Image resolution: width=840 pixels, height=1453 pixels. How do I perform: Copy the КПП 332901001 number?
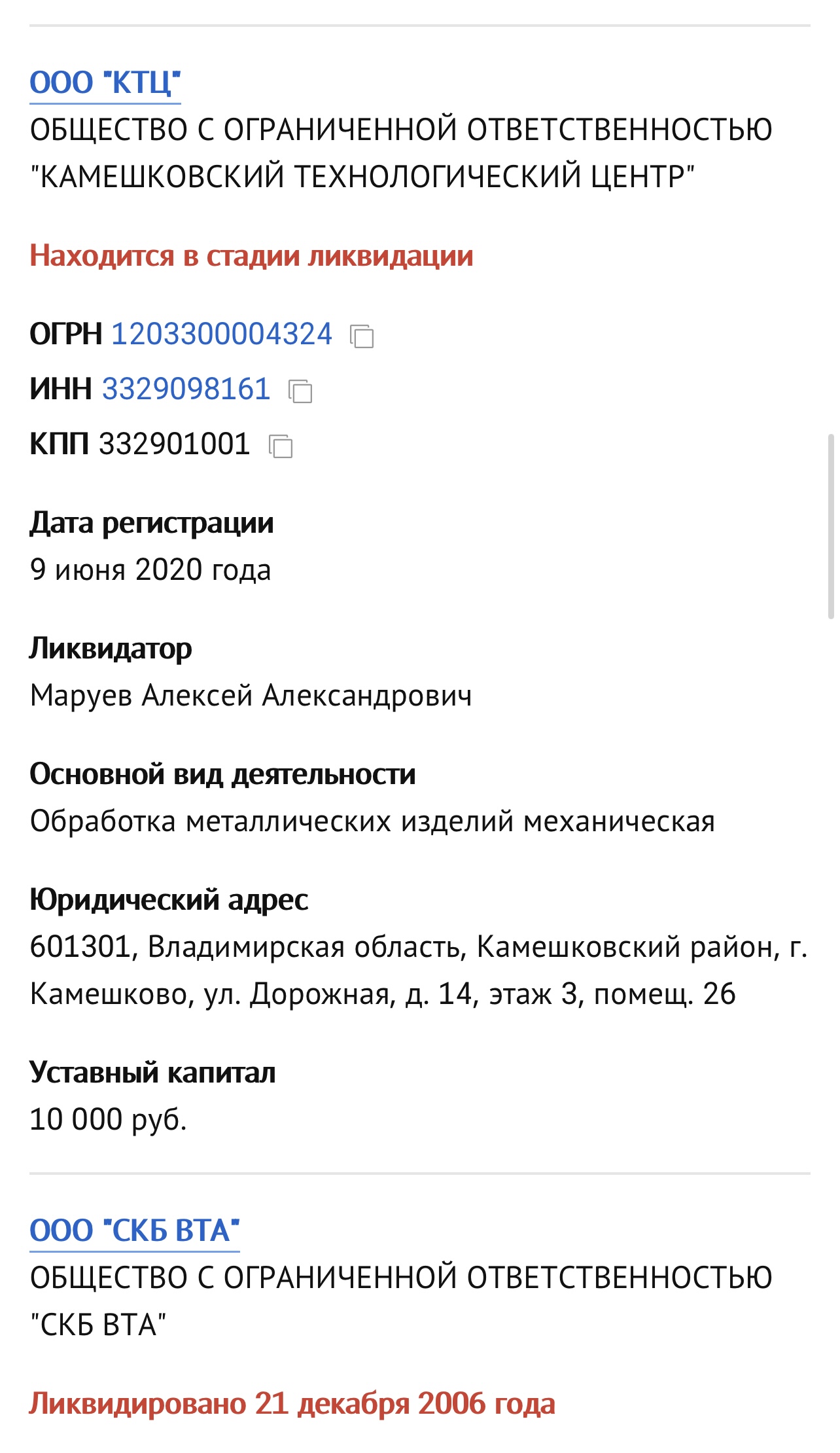tap(281, 446)
